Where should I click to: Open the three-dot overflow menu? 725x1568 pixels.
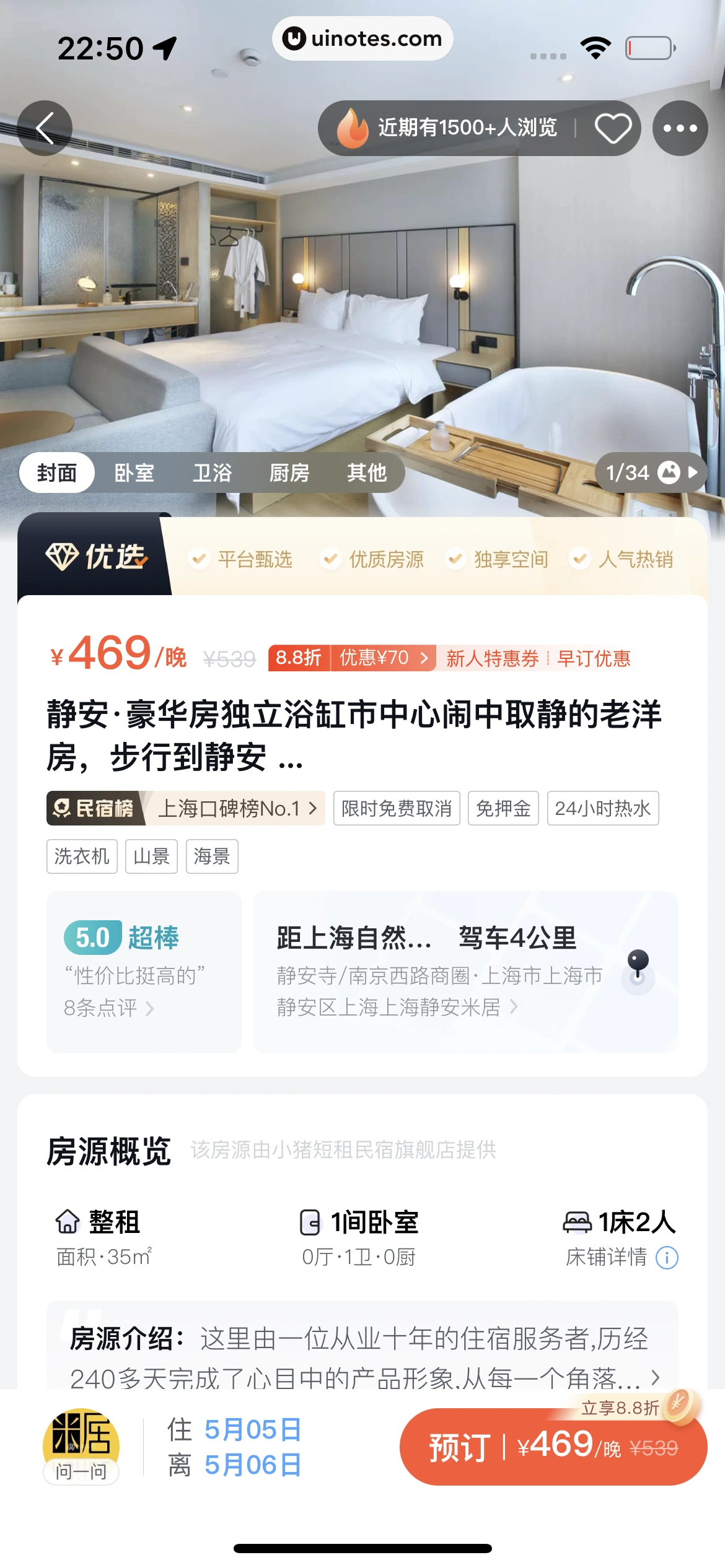click(680, 128)
